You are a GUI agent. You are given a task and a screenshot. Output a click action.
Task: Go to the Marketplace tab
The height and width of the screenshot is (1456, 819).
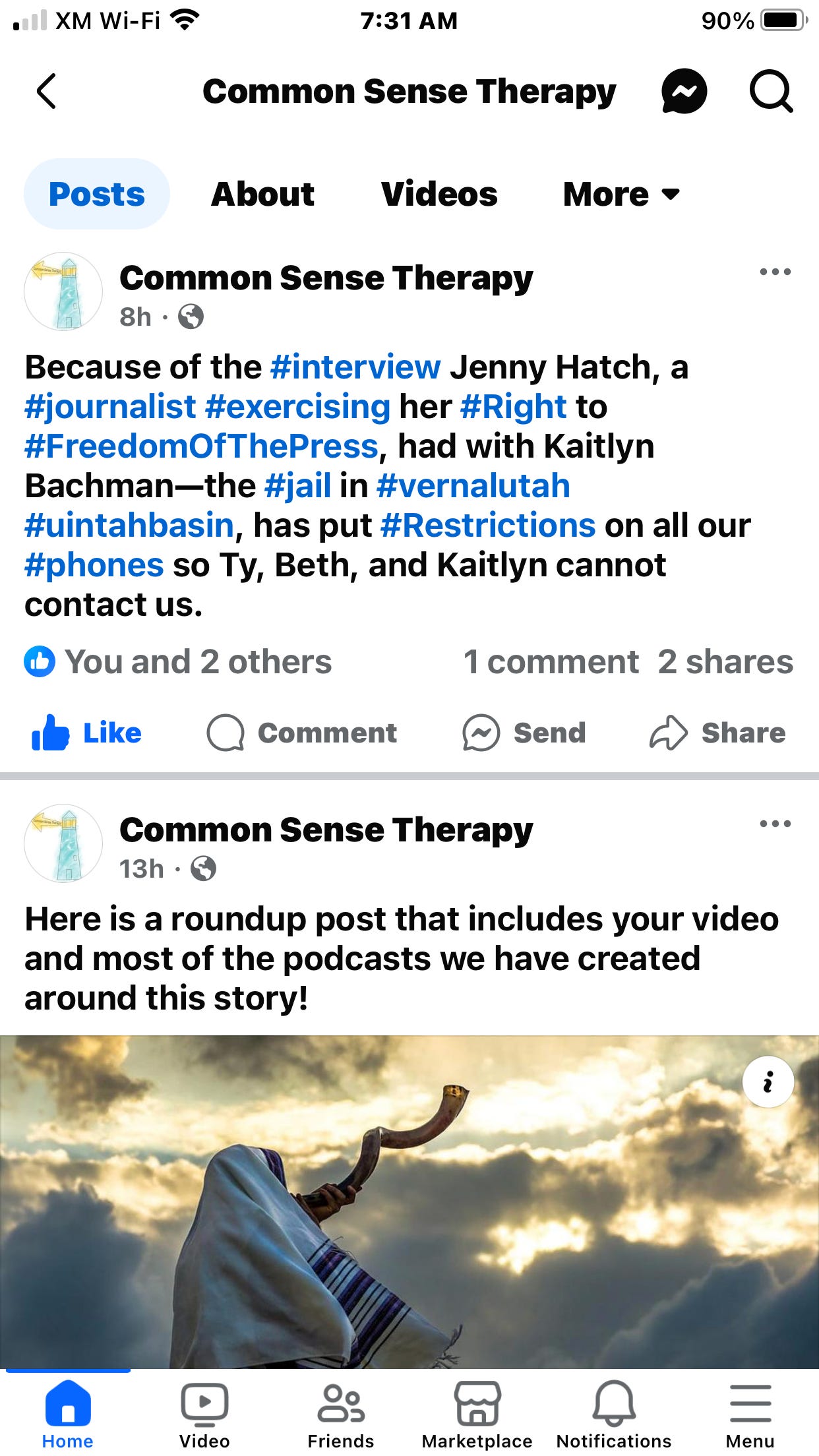pos(477,1414)
